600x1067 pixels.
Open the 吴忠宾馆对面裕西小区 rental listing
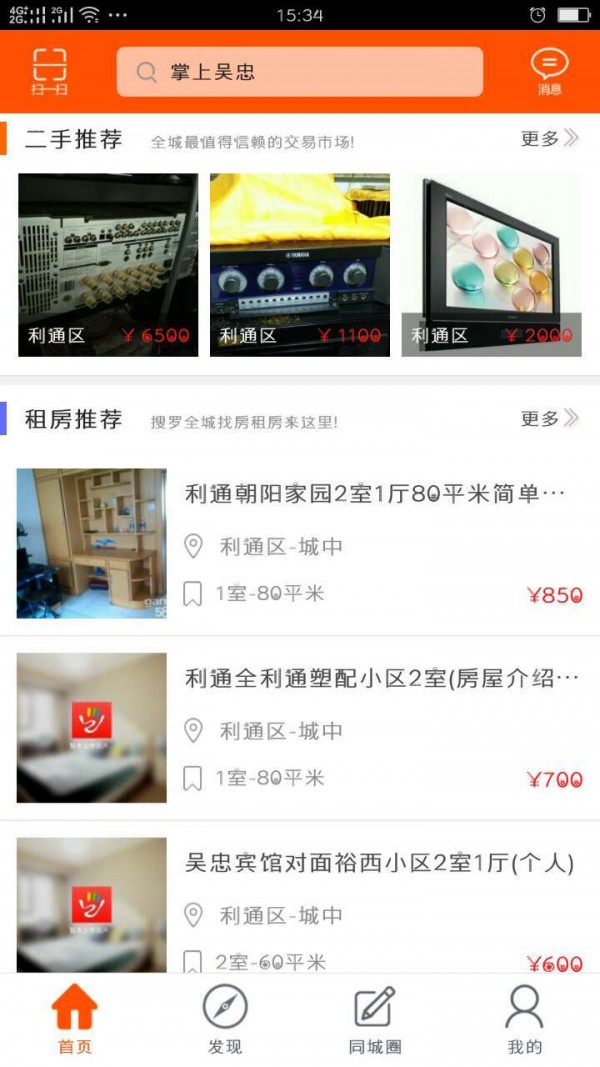[x=300, y=905]
